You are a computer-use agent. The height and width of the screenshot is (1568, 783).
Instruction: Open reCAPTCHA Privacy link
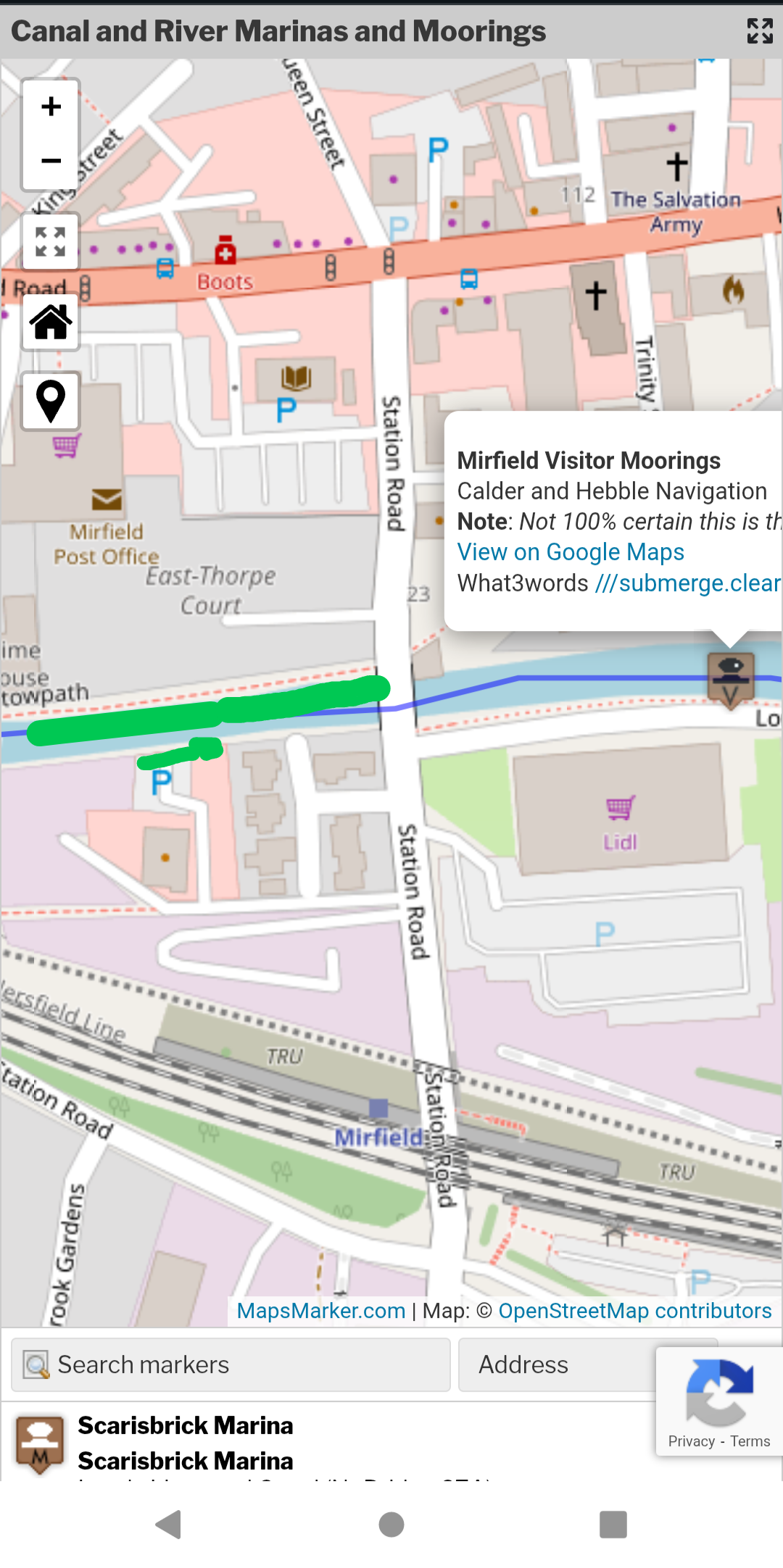click(692, 1441)
